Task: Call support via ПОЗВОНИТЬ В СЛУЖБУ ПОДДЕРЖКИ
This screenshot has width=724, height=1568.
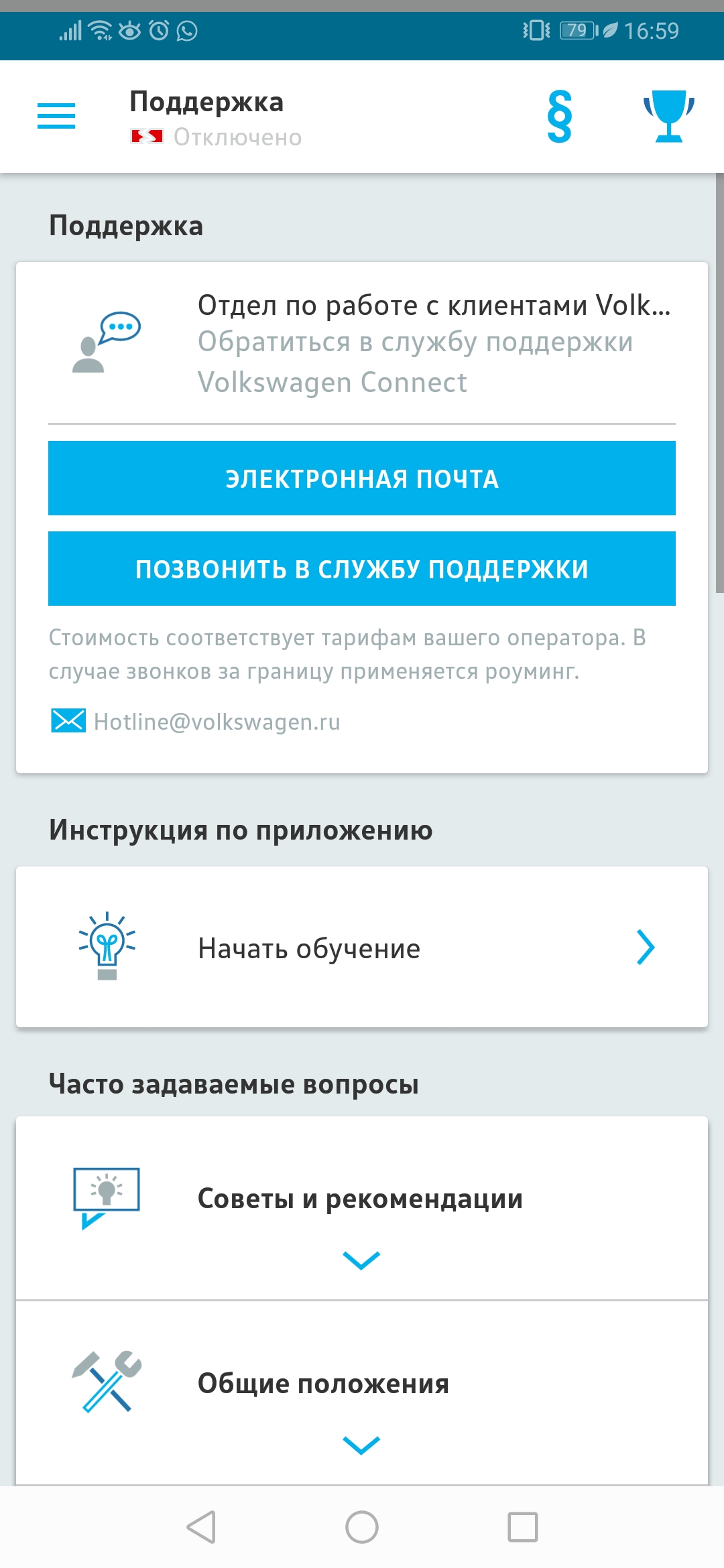Action: point(362,569)
